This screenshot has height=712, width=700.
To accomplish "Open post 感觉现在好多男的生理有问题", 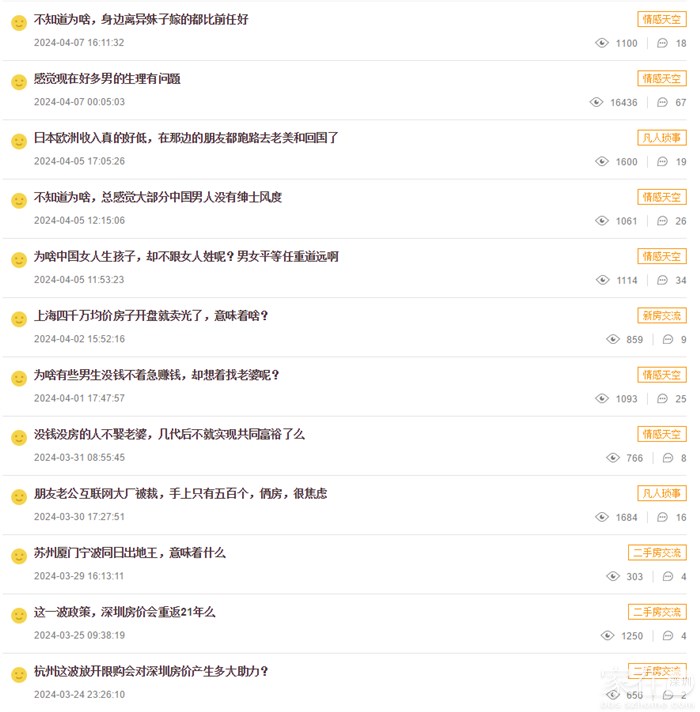I will tap(107, 78).
